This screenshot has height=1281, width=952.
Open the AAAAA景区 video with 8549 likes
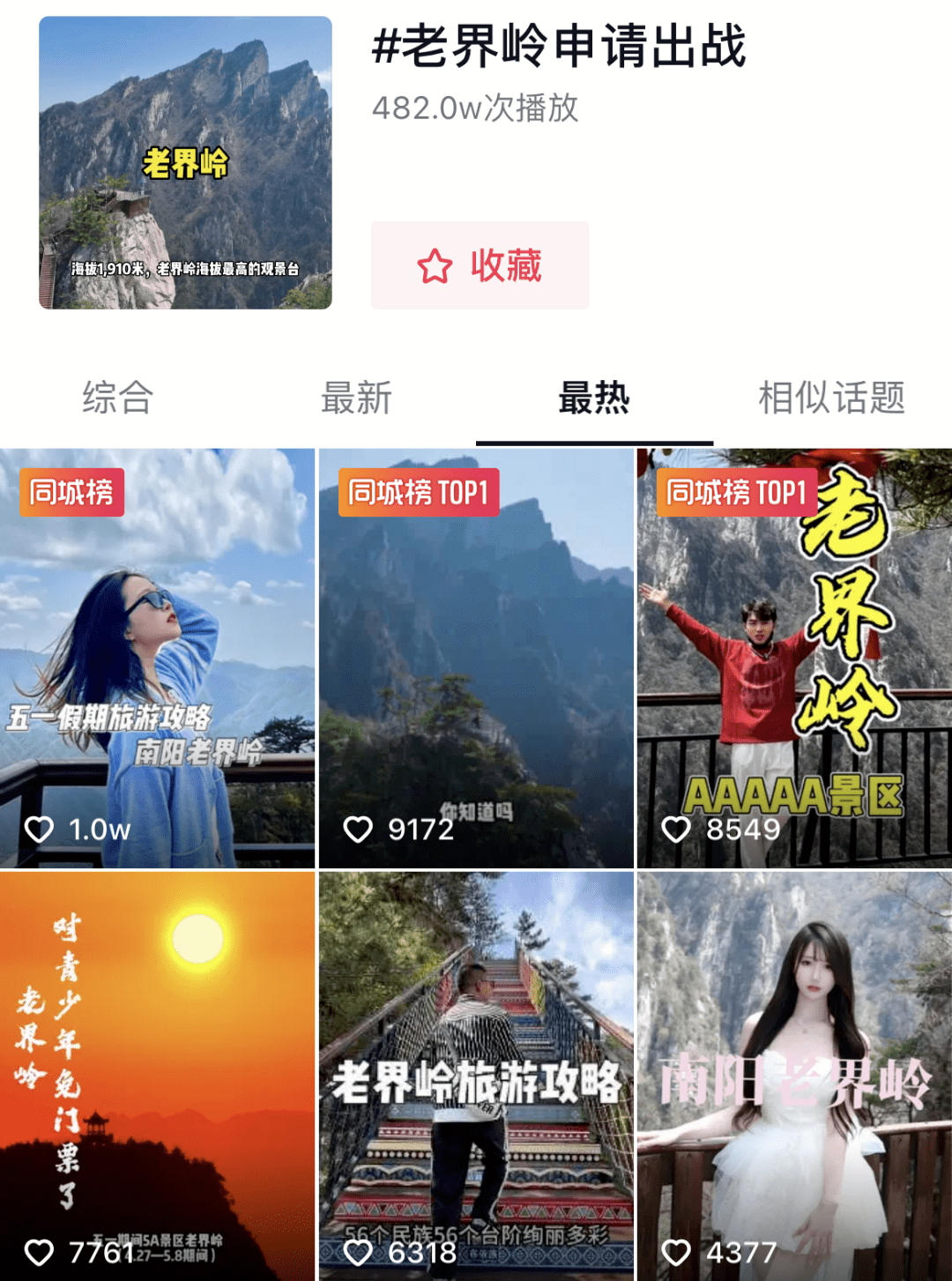click(x=794, y=659)
